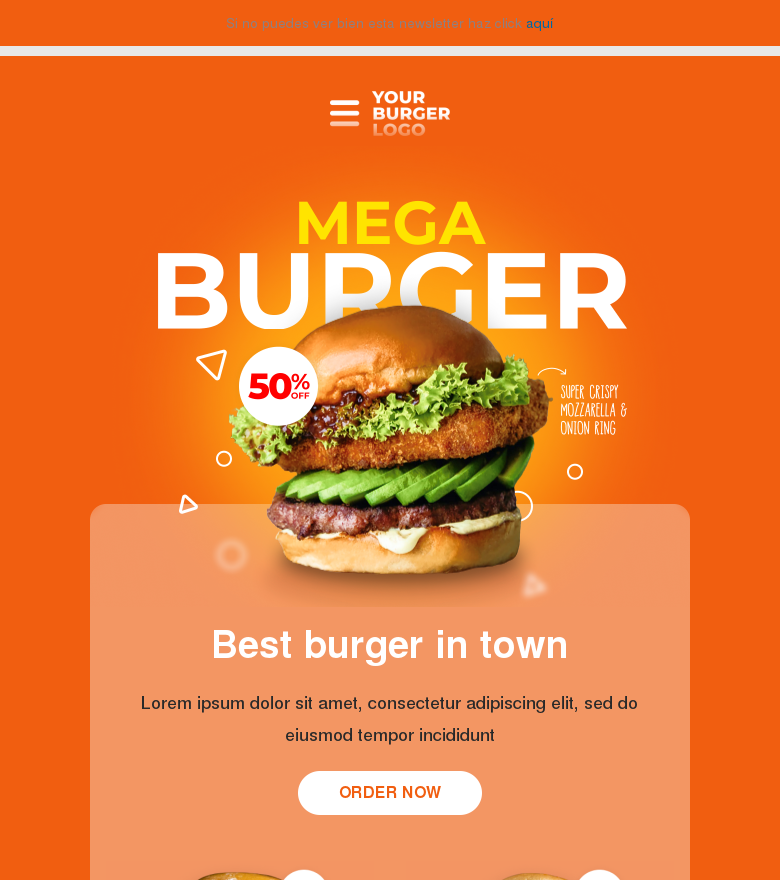This screenshot has width=780, height=880.
Task: Click the Best burger in town heading
Action: tap(390, 644)
